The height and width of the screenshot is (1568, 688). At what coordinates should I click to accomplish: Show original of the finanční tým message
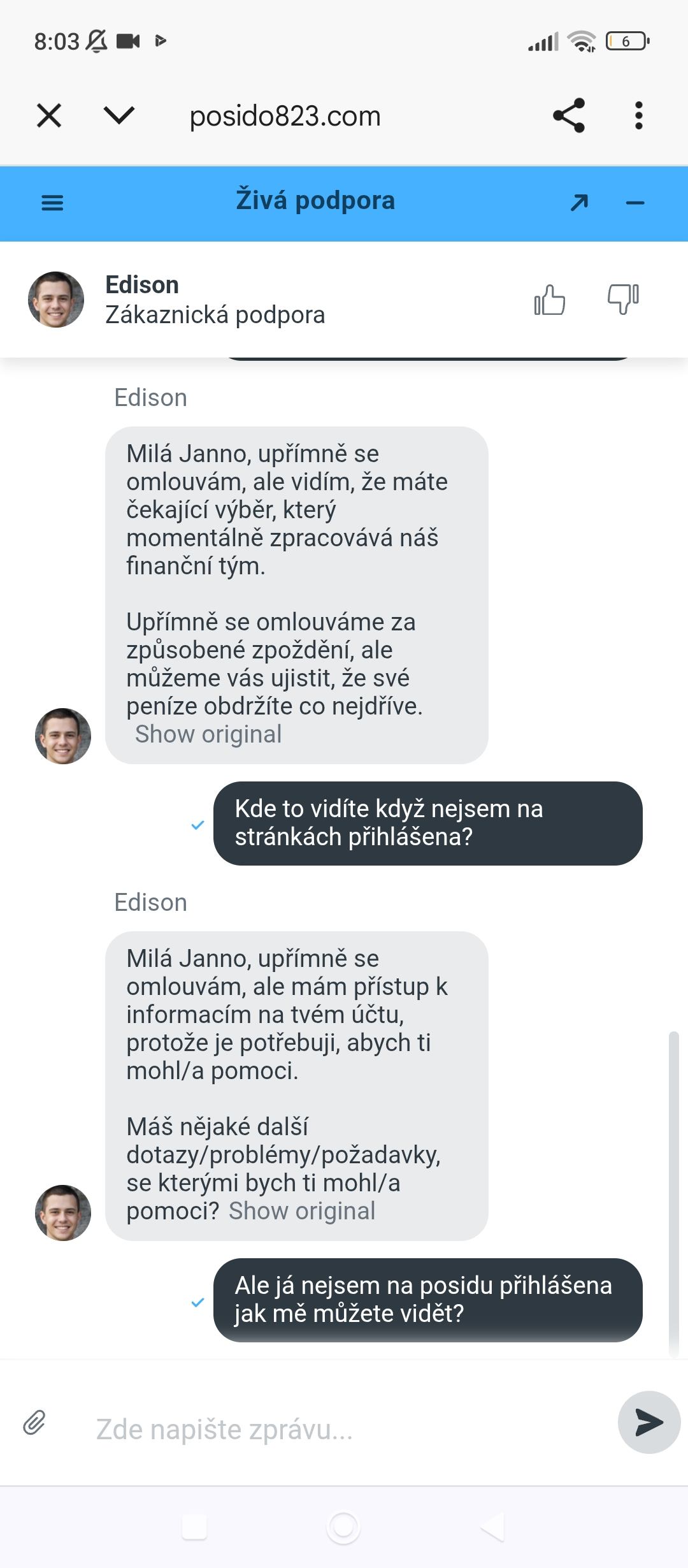coord(208,734)
